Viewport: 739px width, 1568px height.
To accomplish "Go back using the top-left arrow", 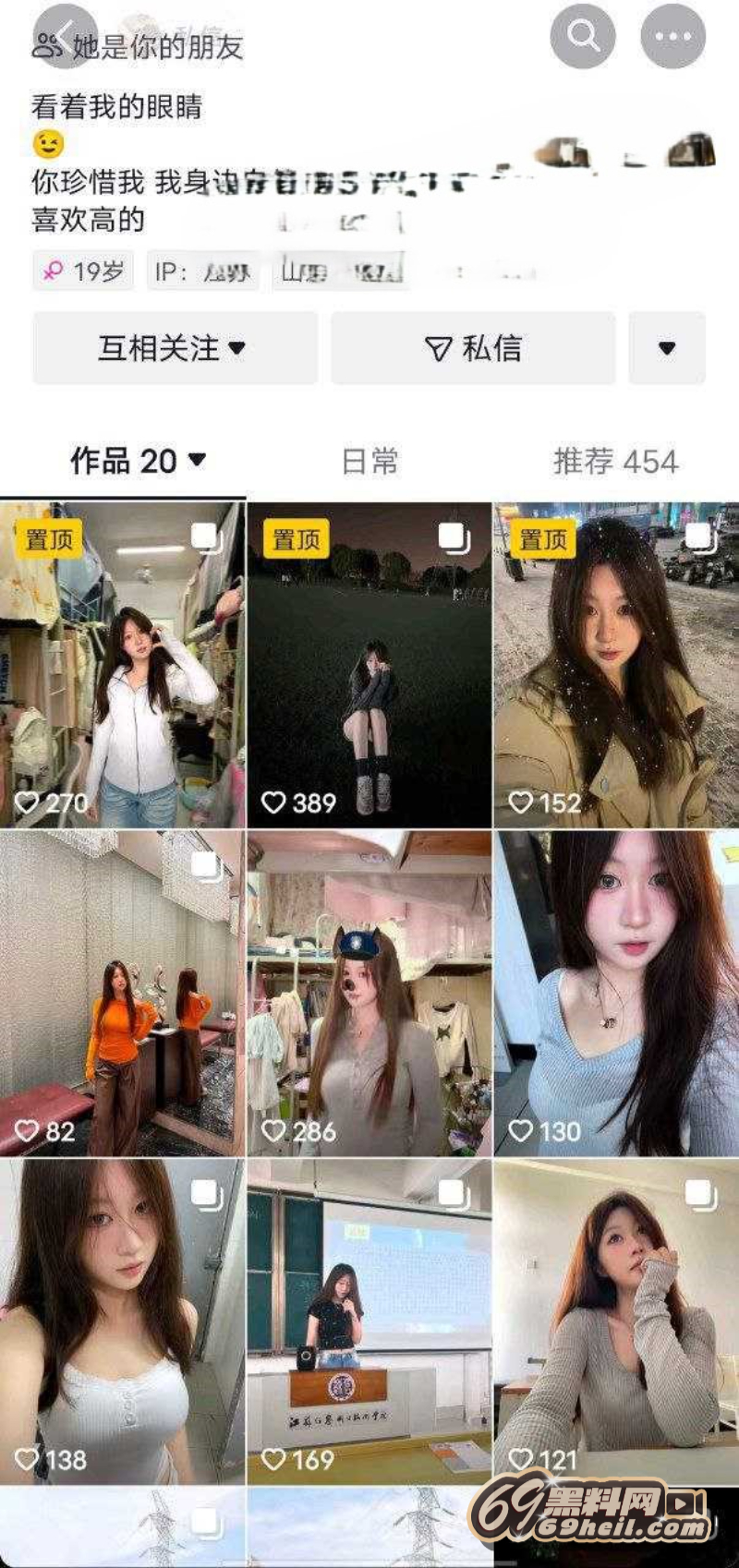I will coord(63,39).
